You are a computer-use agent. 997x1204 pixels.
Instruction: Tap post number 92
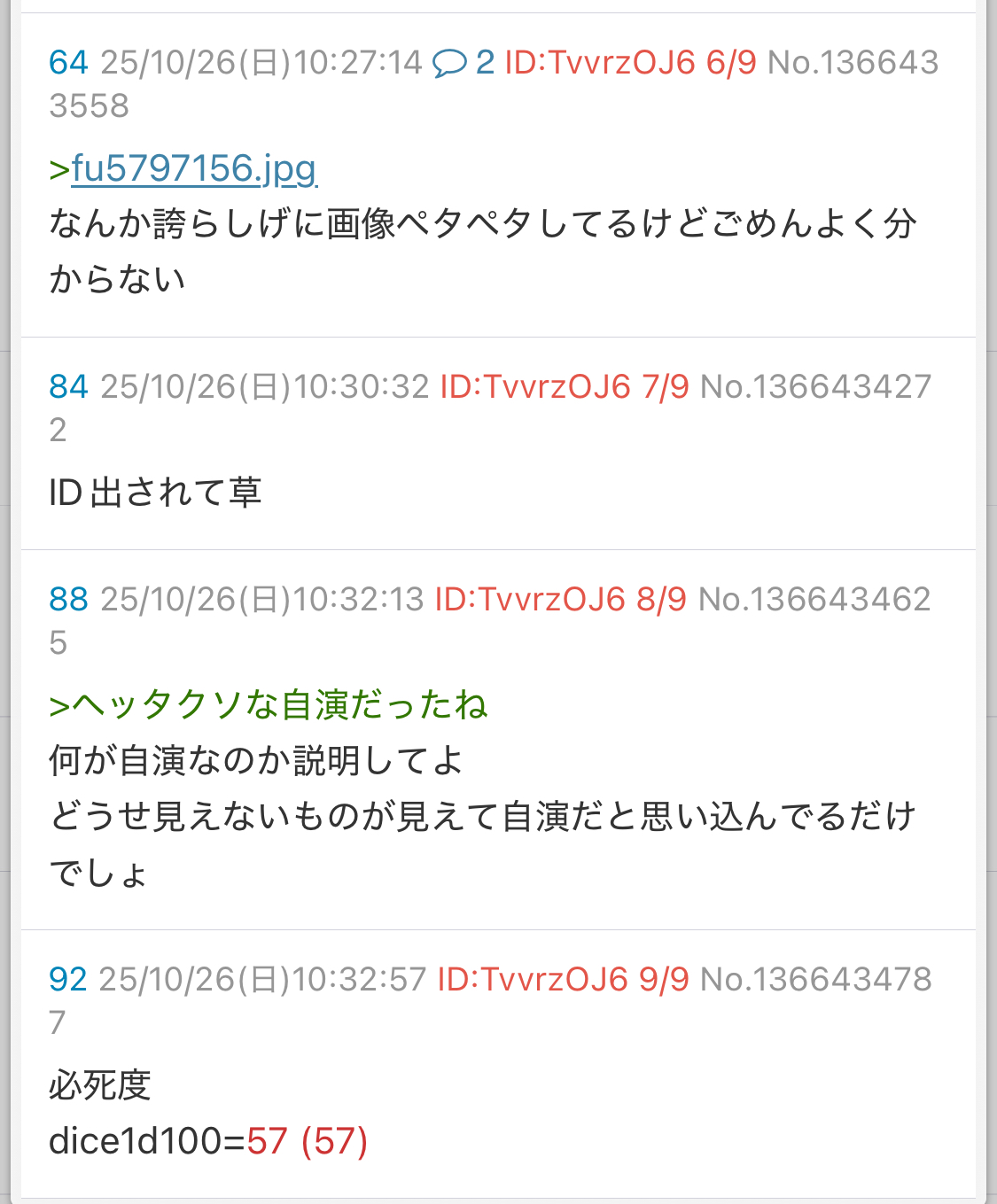(x=68, y=980)
